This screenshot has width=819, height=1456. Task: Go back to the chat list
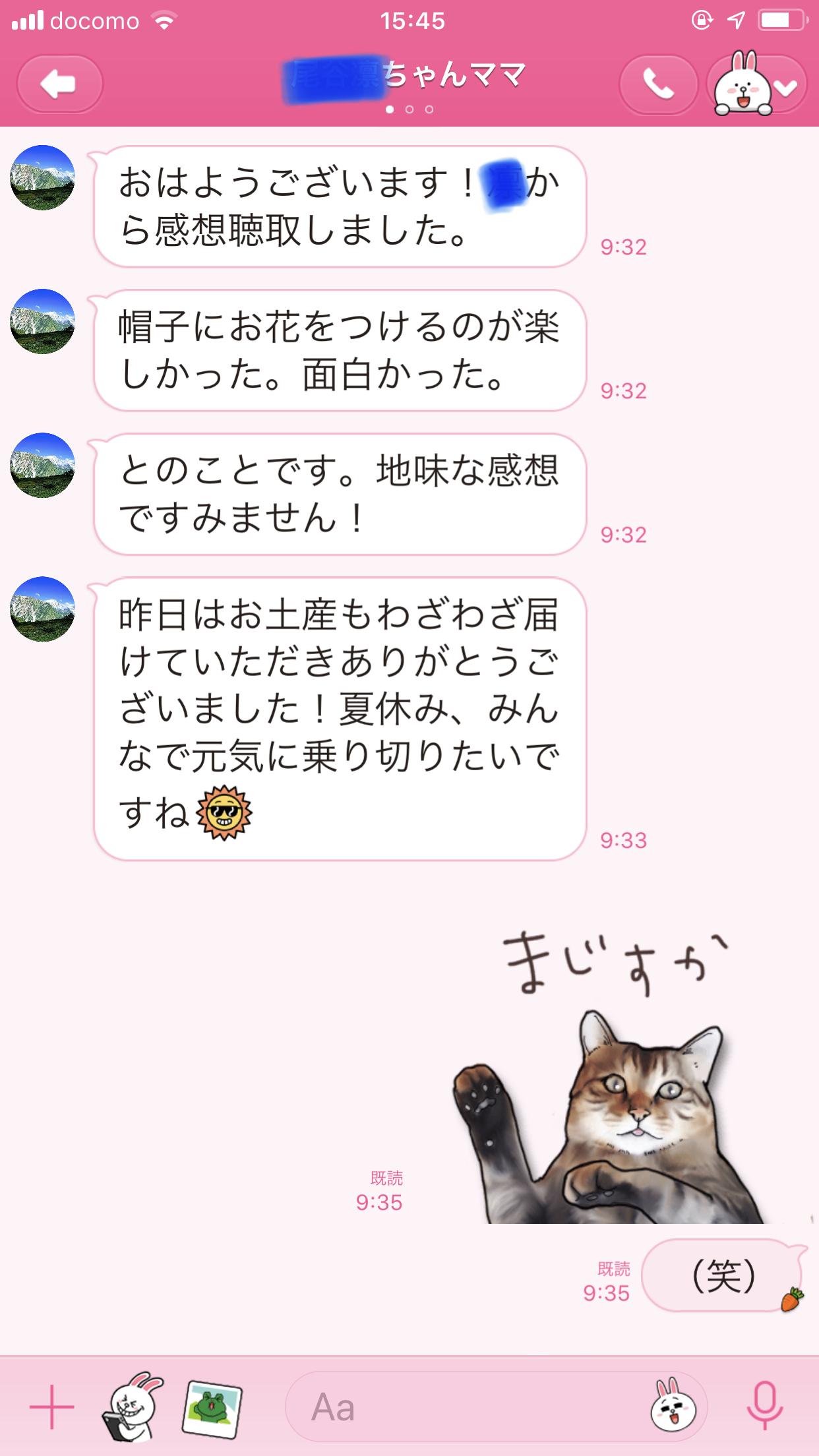[59, 84]
